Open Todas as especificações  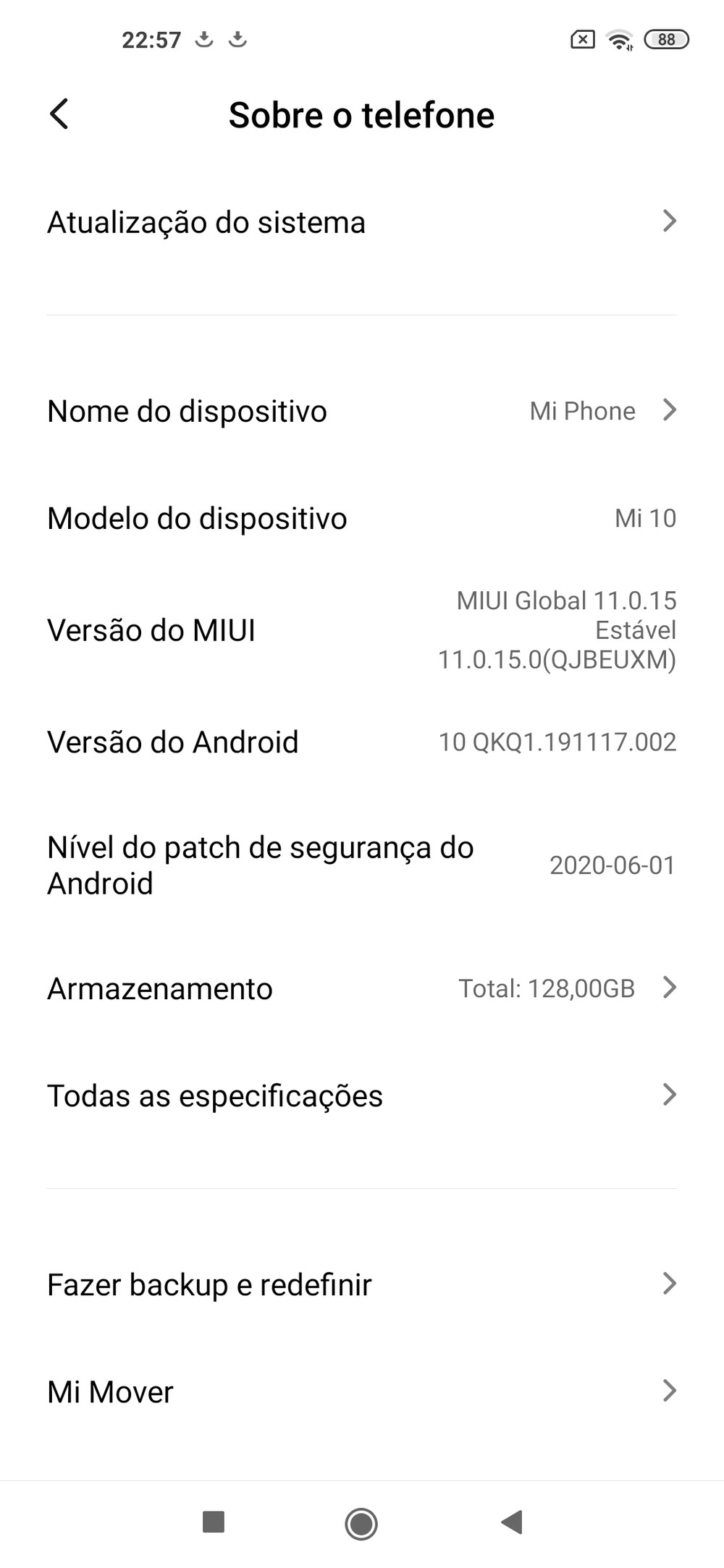click(362, 1096)
